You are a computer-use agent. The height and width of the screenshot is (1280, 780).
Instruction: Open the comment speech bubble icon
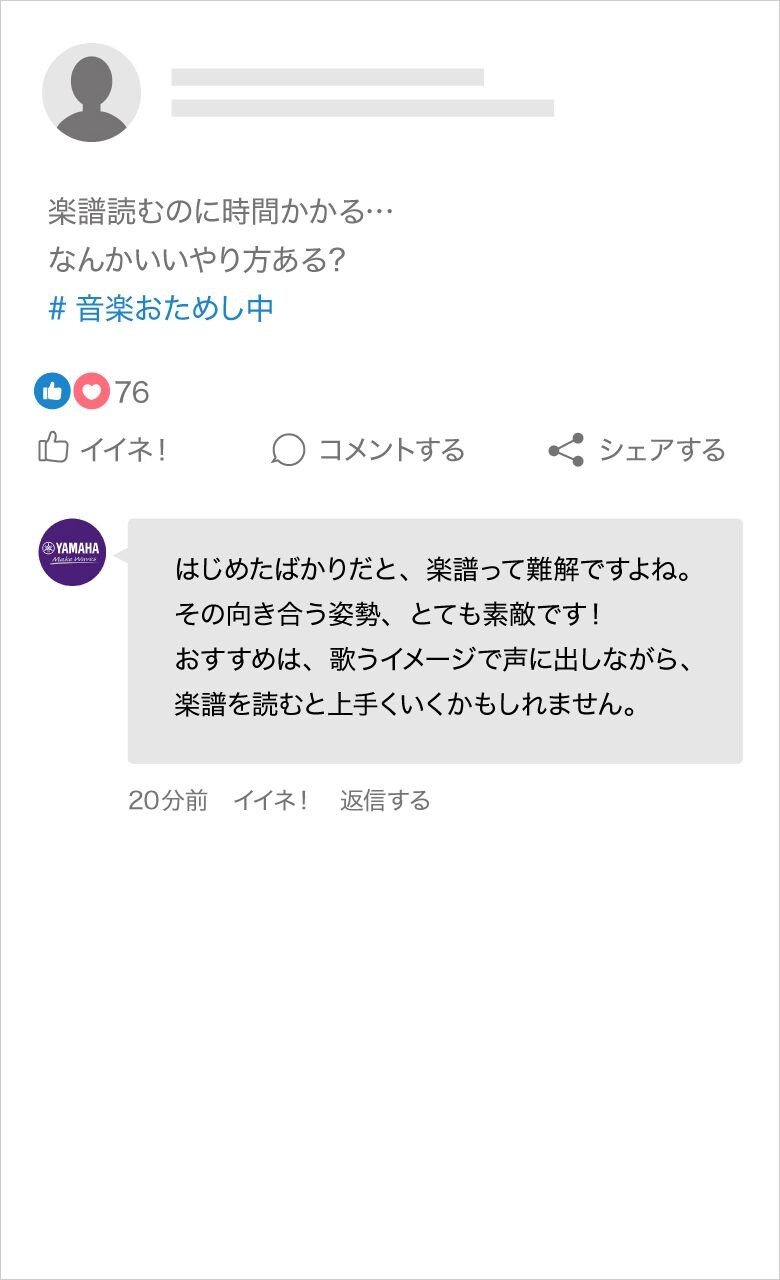(x=290, y=450)
